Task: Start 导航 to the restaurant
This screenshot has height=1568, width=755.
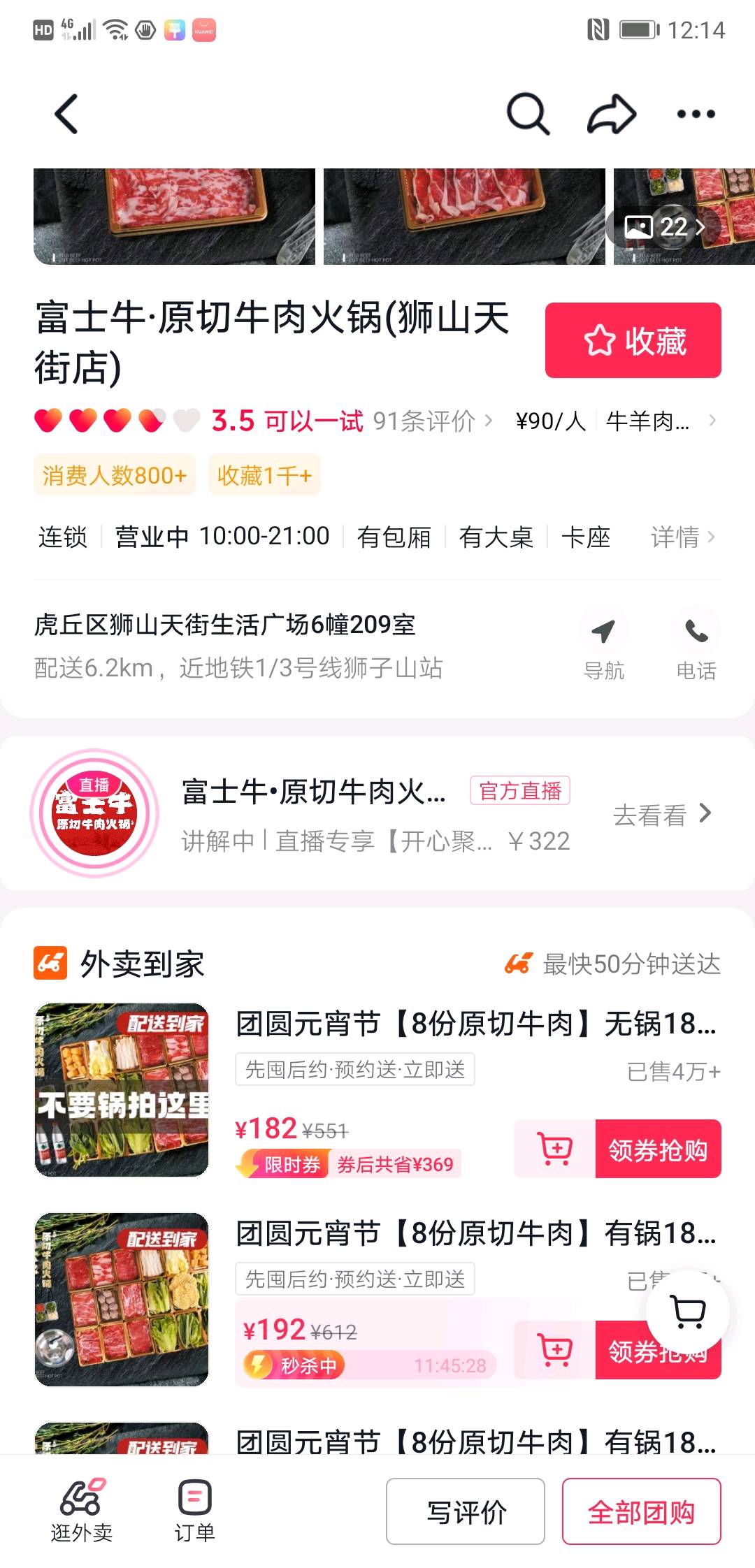Action: [603, 645]
